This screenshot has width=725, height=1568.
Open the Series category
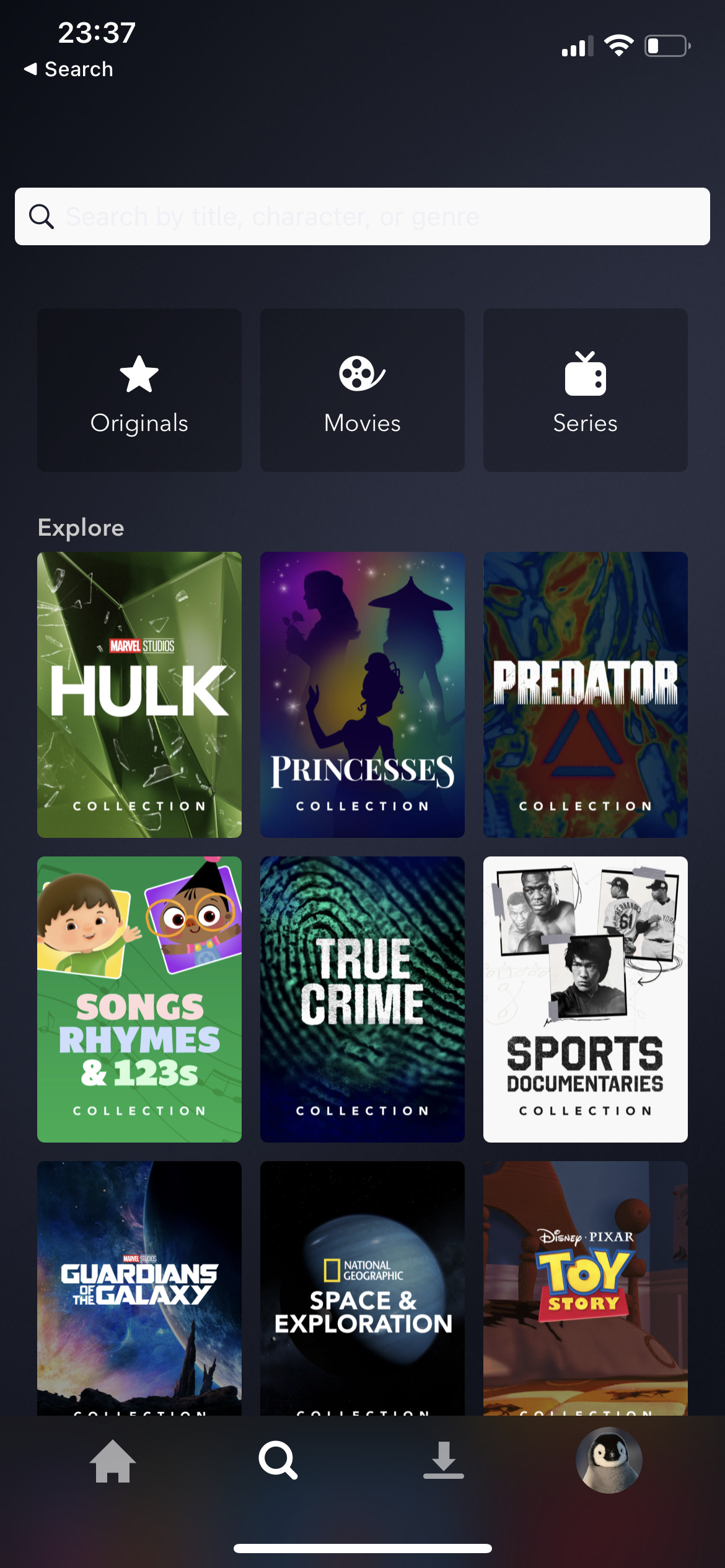point(585,390)
